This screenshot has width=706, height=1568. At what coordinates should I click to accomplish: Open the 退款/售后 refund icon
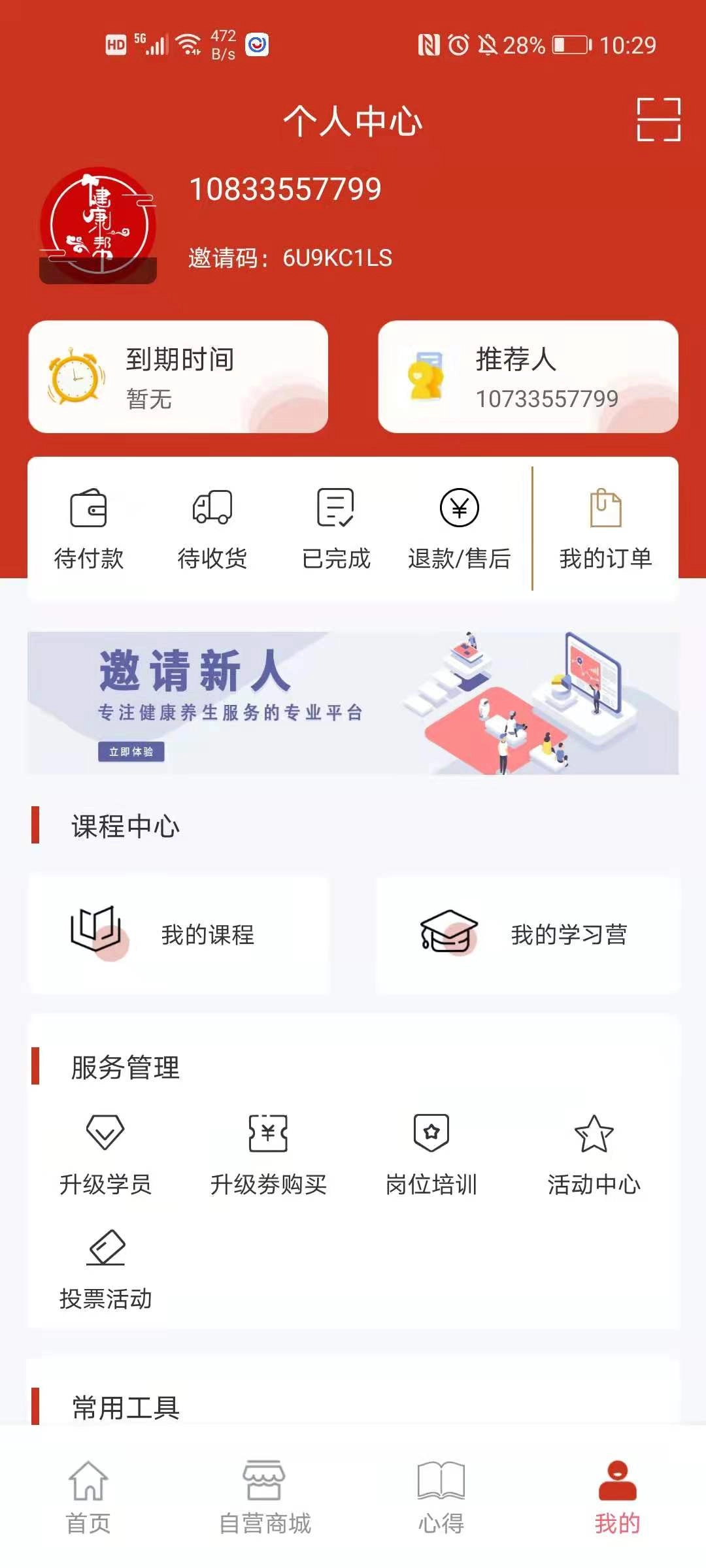458,510
